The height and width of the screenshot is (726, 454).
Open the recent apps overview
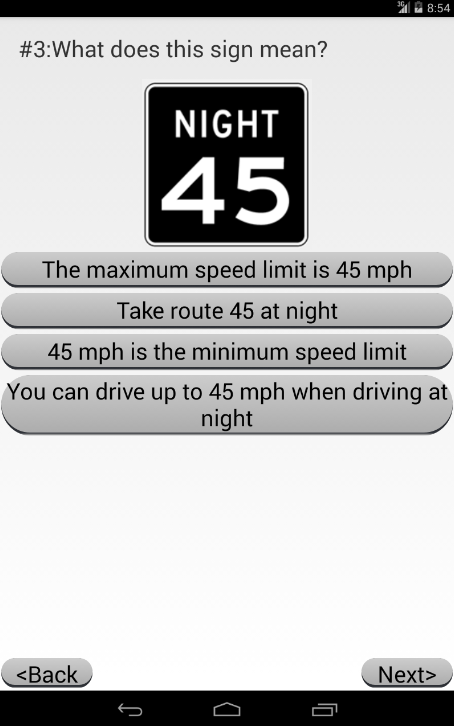point(324,709)
